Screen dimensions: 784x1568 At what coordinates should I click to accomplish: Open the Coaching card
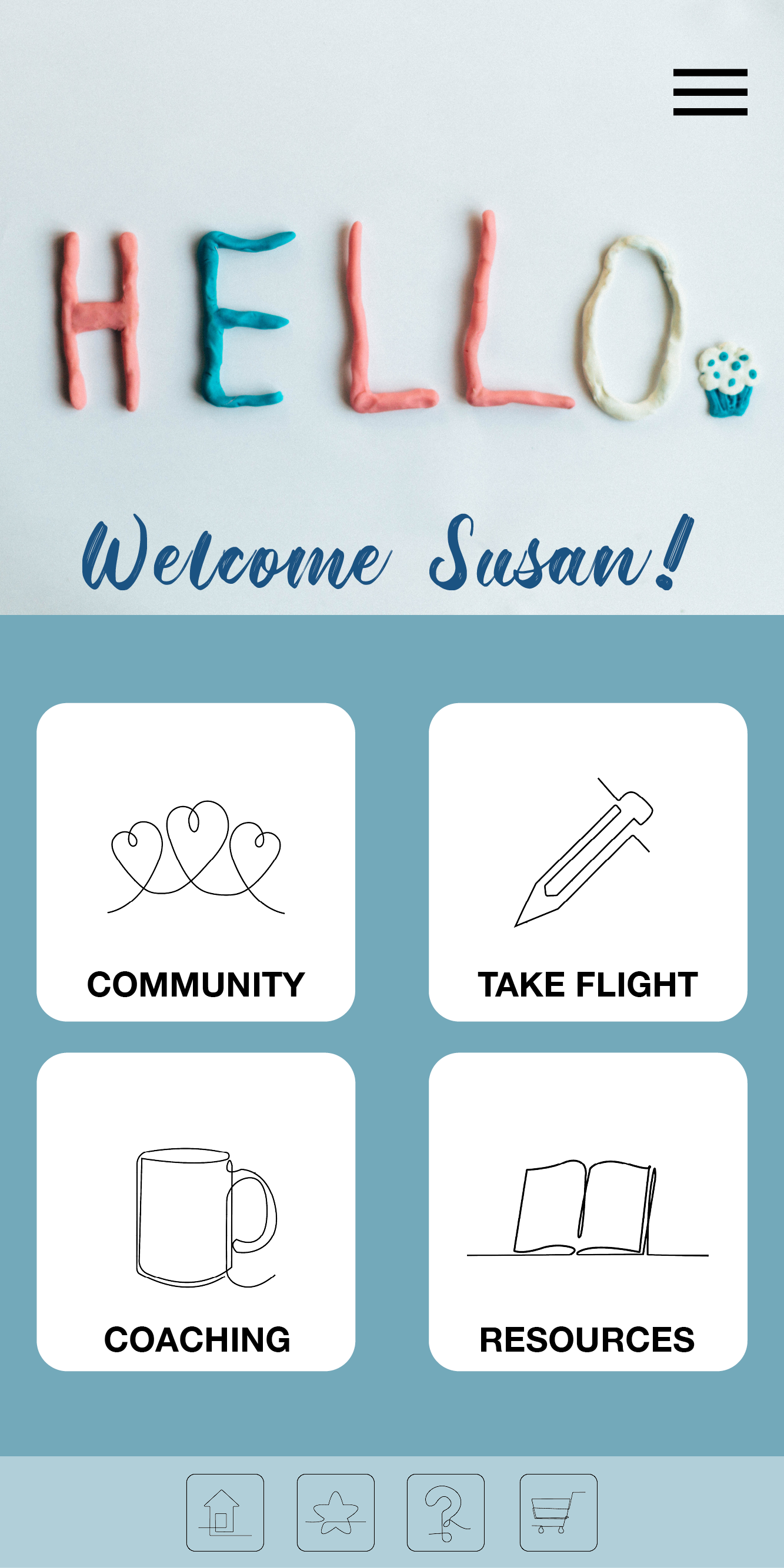tap(195, 1211)
